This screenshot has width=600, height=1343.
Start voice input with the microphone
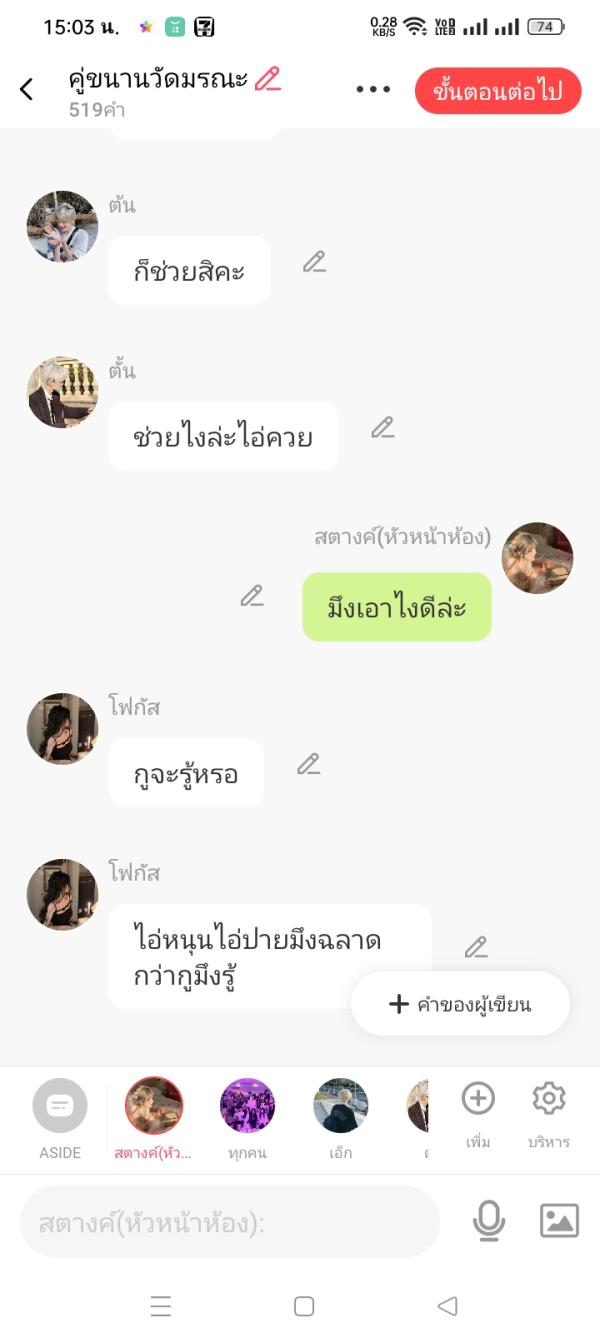click(489, 1221)
